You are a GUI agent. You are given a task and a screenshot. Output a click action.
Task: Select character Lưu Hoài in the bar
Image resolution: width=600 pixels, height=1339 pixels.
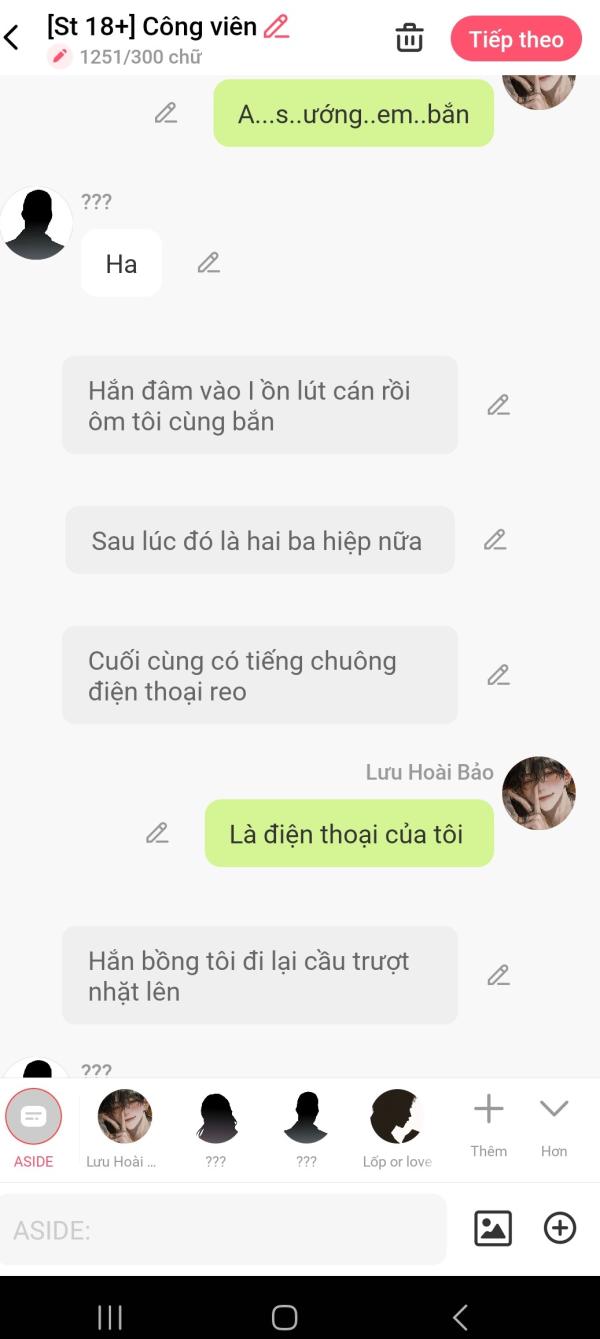[124, 1129]
